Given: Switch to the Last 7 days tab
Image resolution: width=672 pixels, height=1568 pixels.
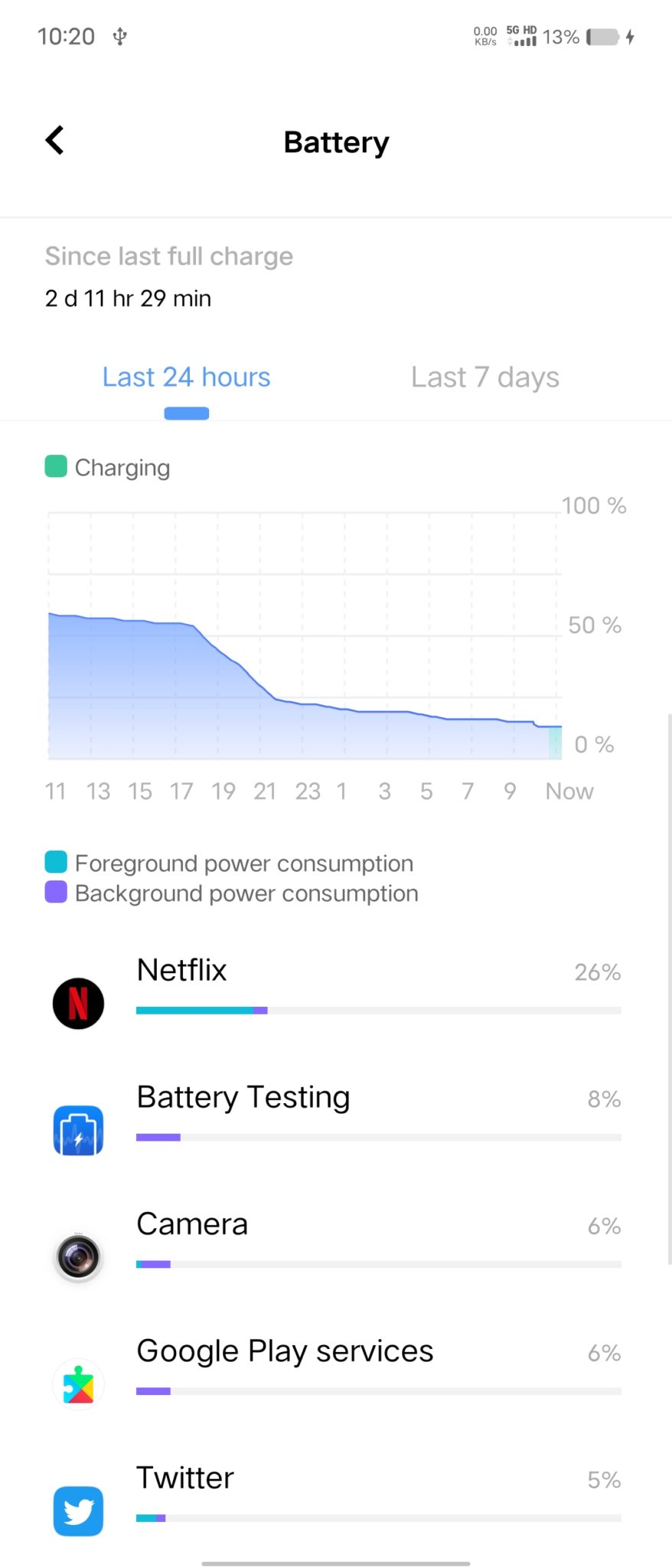Looking at the screenshot, I should pos(484,377).
